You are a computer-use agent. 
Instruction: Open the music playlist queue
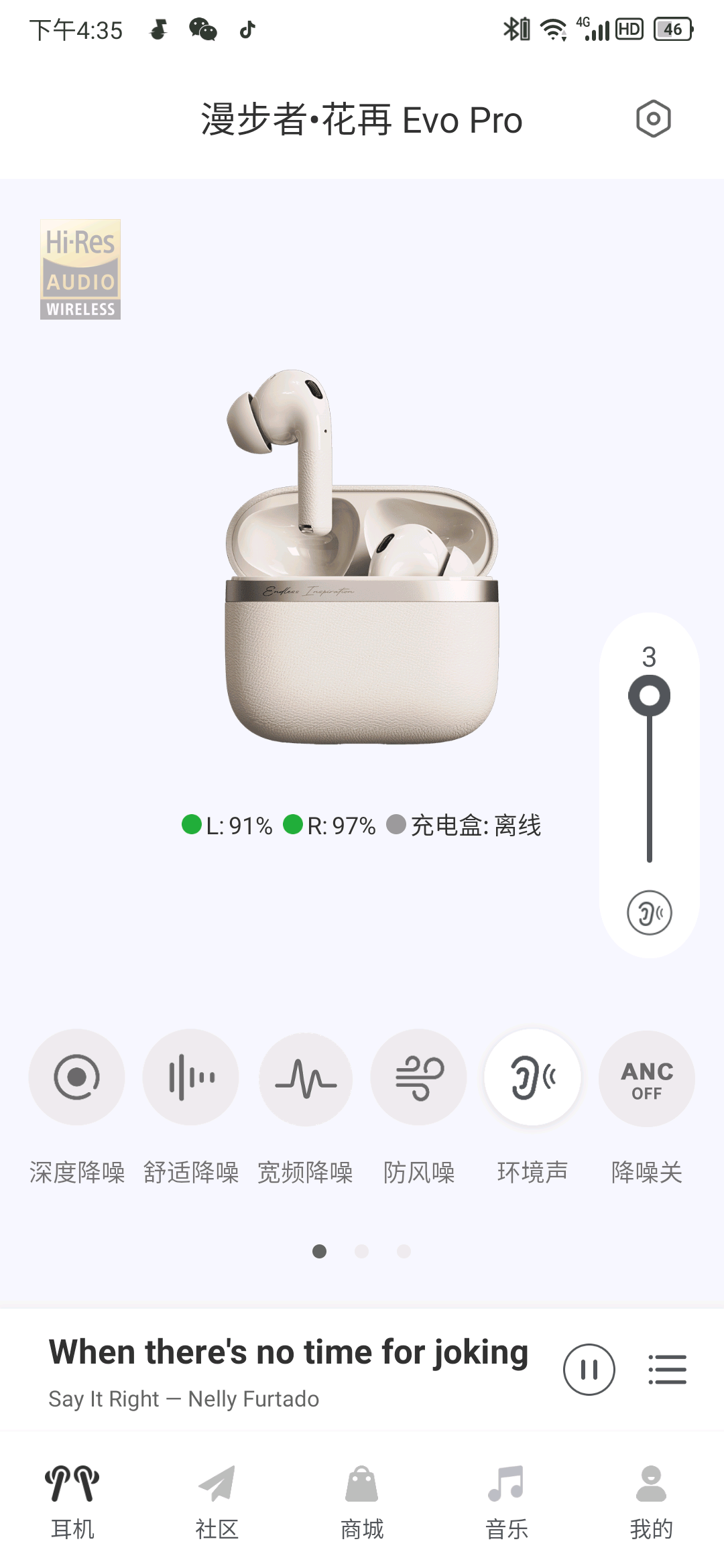point(667,1370)
